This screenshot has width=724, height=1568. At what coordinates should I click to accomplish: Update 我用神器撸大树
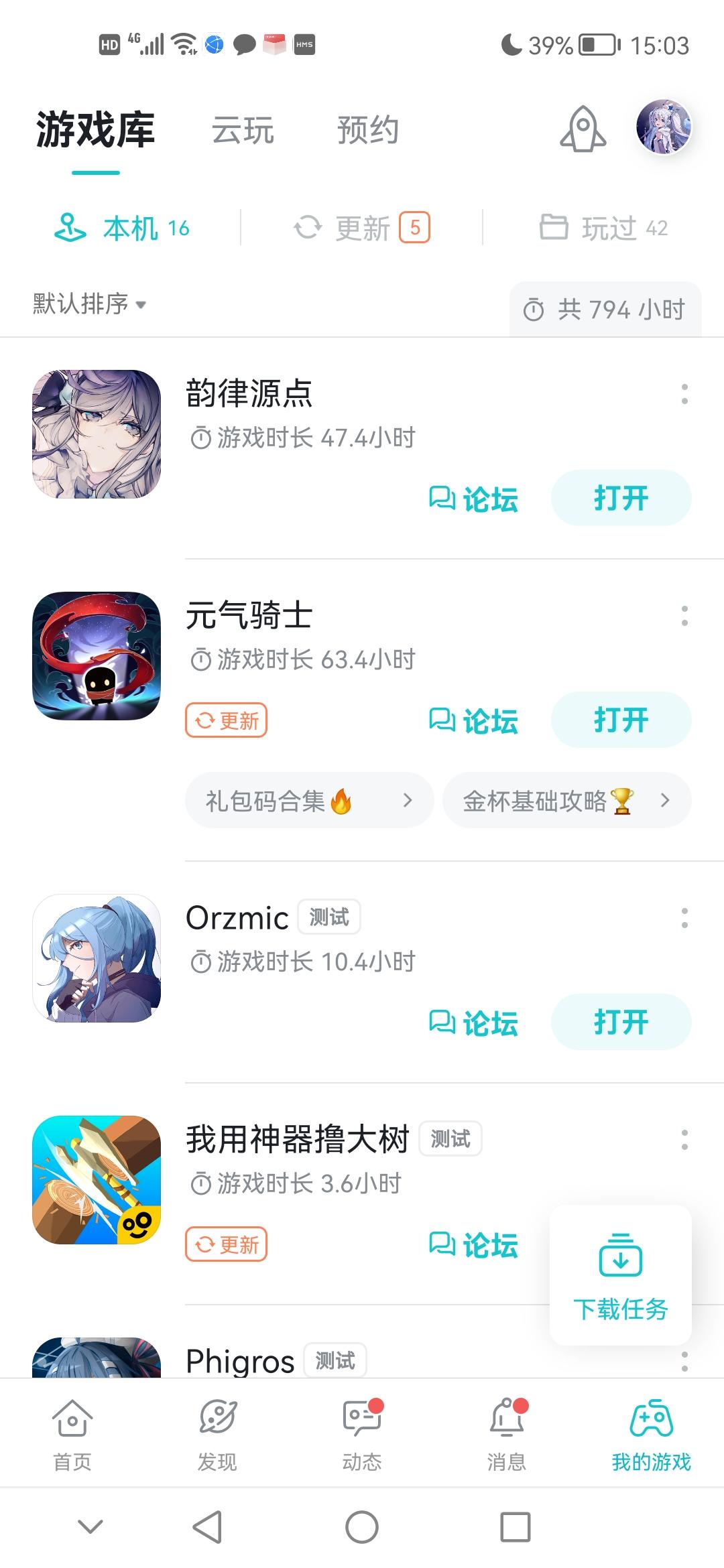[x=227, y=1244]
